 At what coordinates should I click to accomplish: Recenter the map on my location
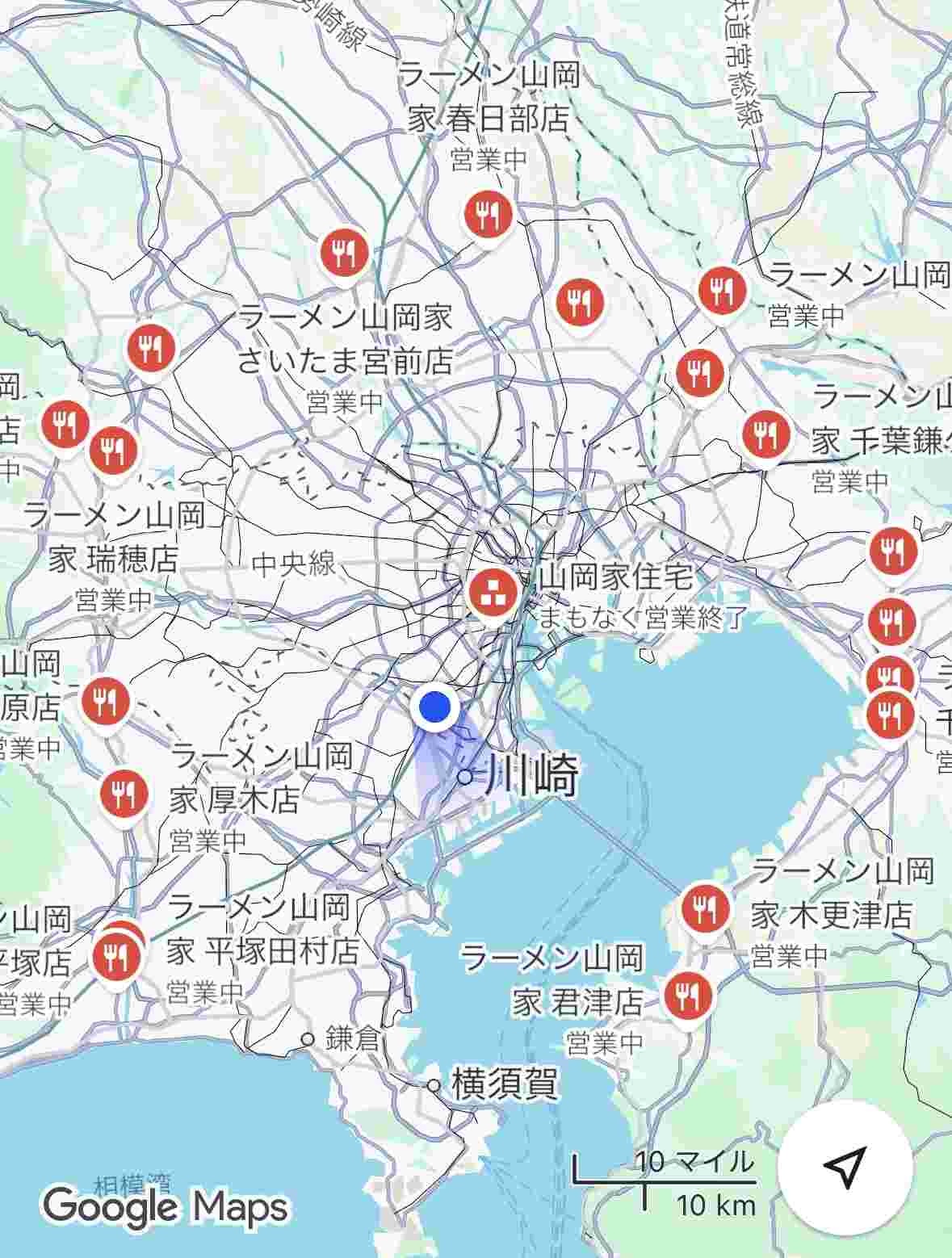click(845, 1167)
